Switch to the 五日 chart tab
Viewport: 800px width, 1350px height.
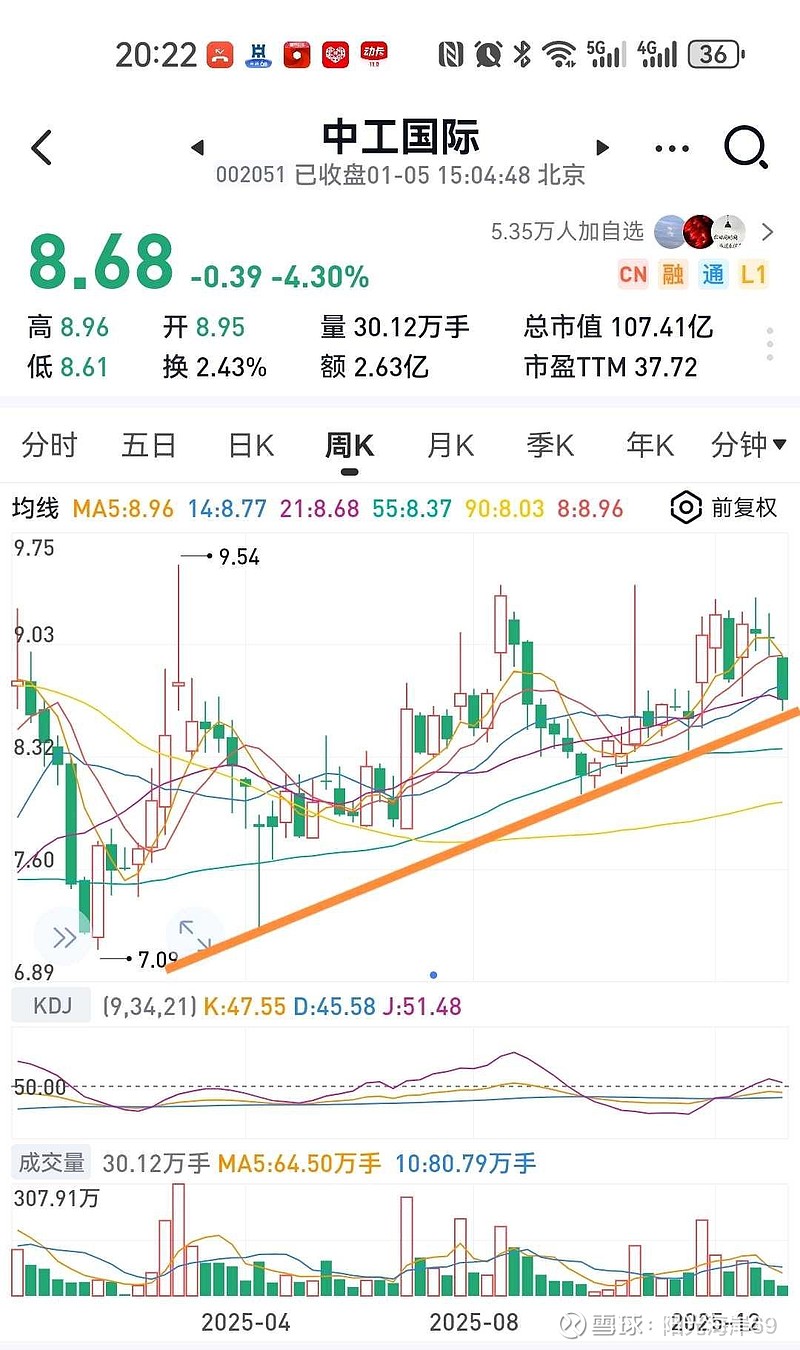[x=149, y=445]
